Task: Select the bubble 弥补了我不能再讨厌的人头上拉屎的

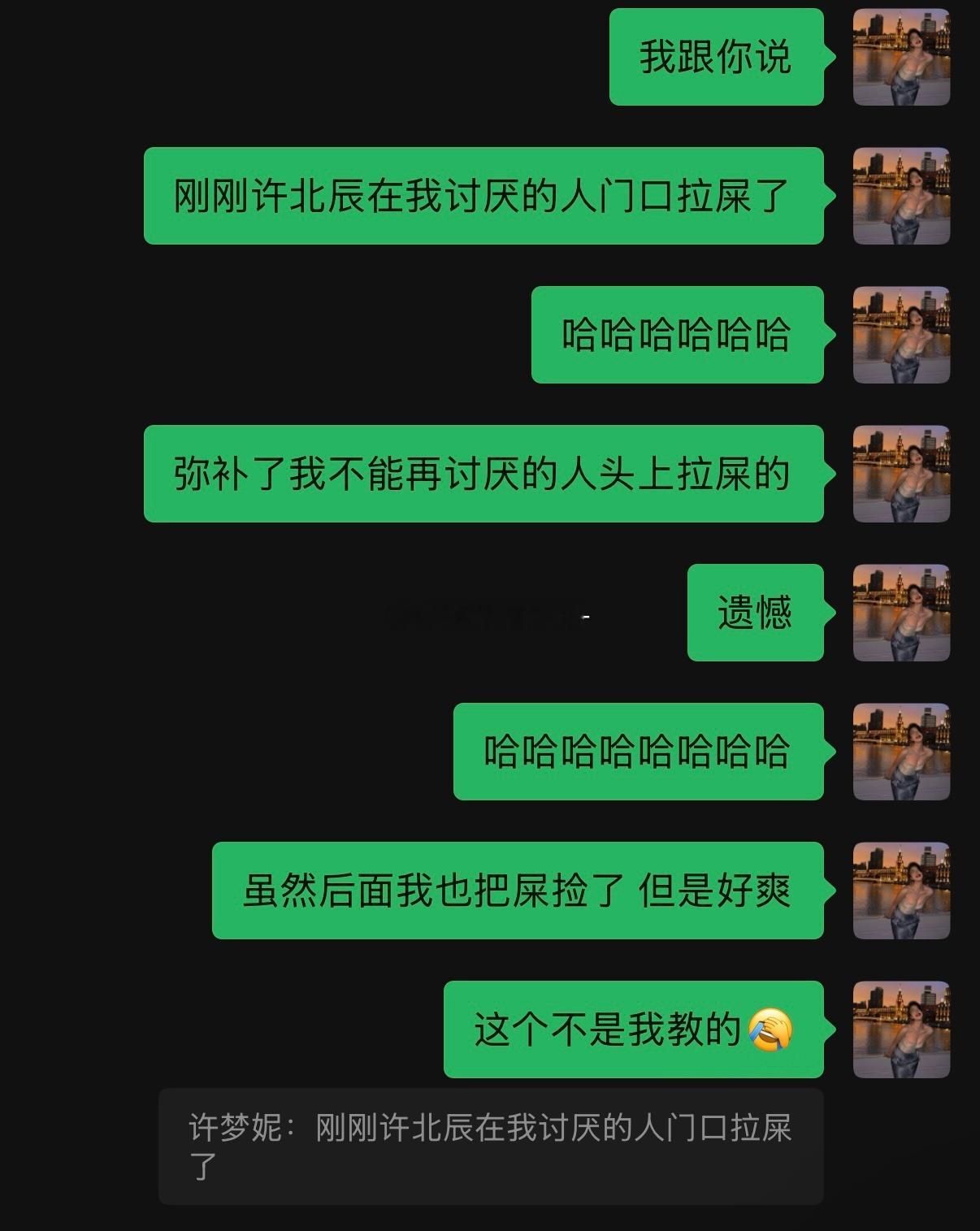Action: pos(485,475)
